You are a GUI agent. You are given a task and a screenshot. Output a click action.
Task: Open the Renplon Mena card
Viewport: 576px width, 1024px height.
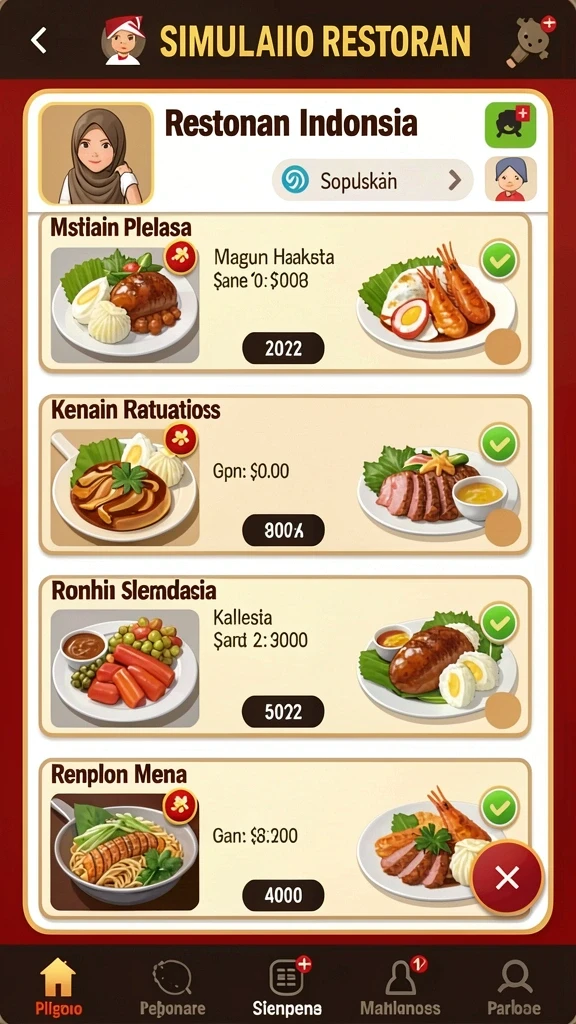click(x=285, y=838)
